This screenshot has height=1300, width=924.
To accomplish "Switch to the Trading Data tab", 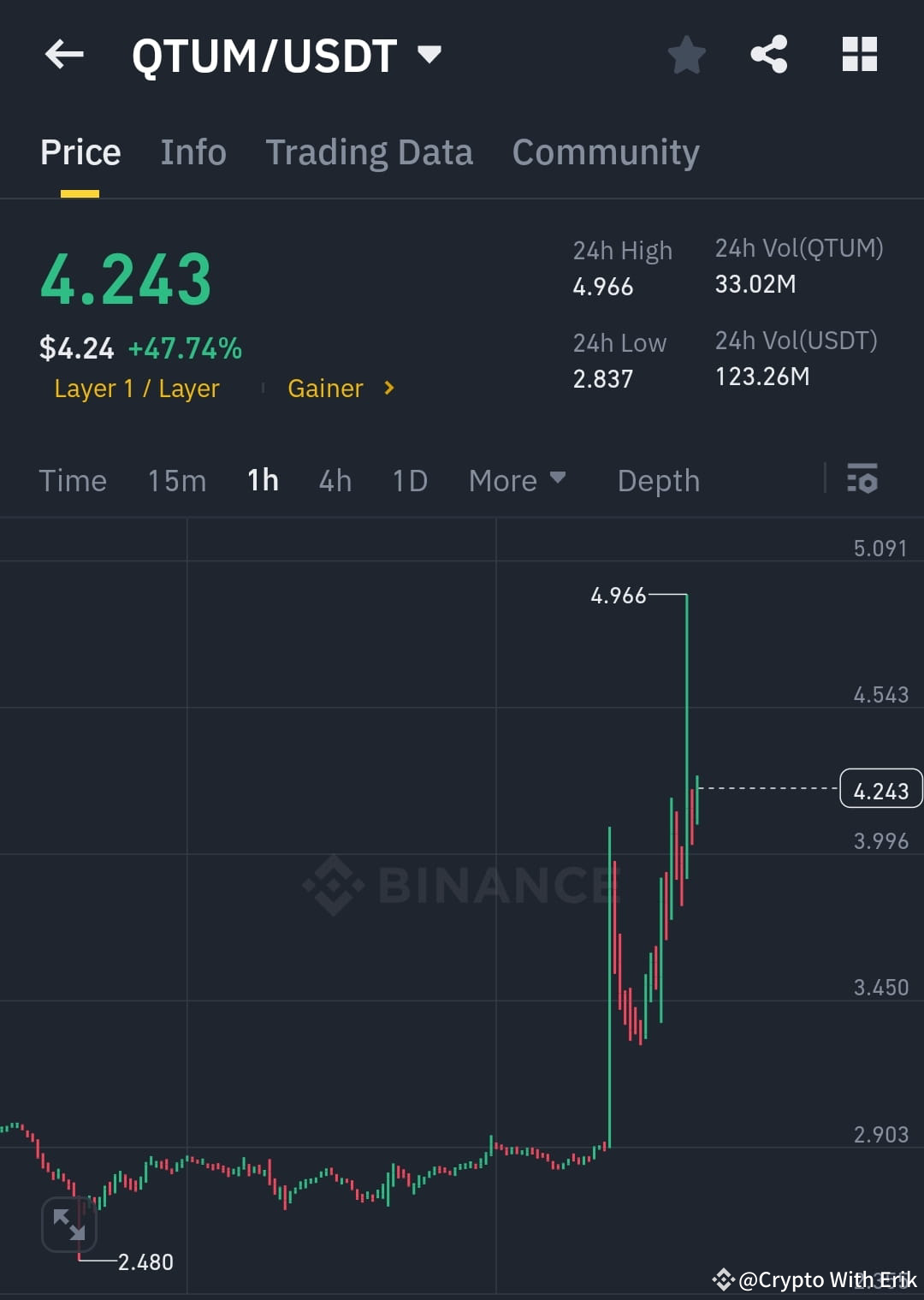I will point(370,151).
